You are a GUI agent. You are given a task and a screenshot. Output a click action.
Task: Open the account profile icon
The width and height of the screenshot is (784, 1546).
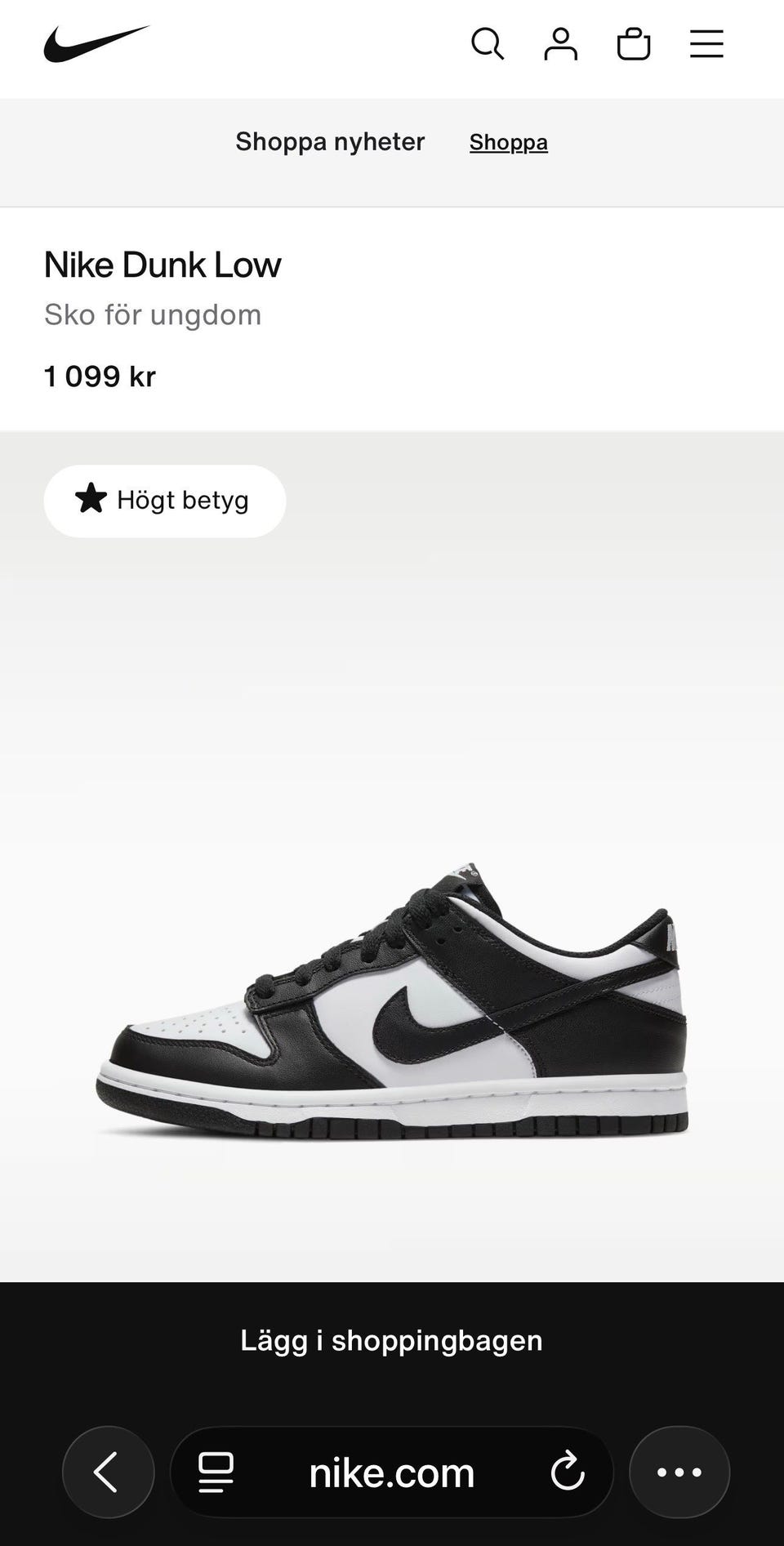pos(560,44)
